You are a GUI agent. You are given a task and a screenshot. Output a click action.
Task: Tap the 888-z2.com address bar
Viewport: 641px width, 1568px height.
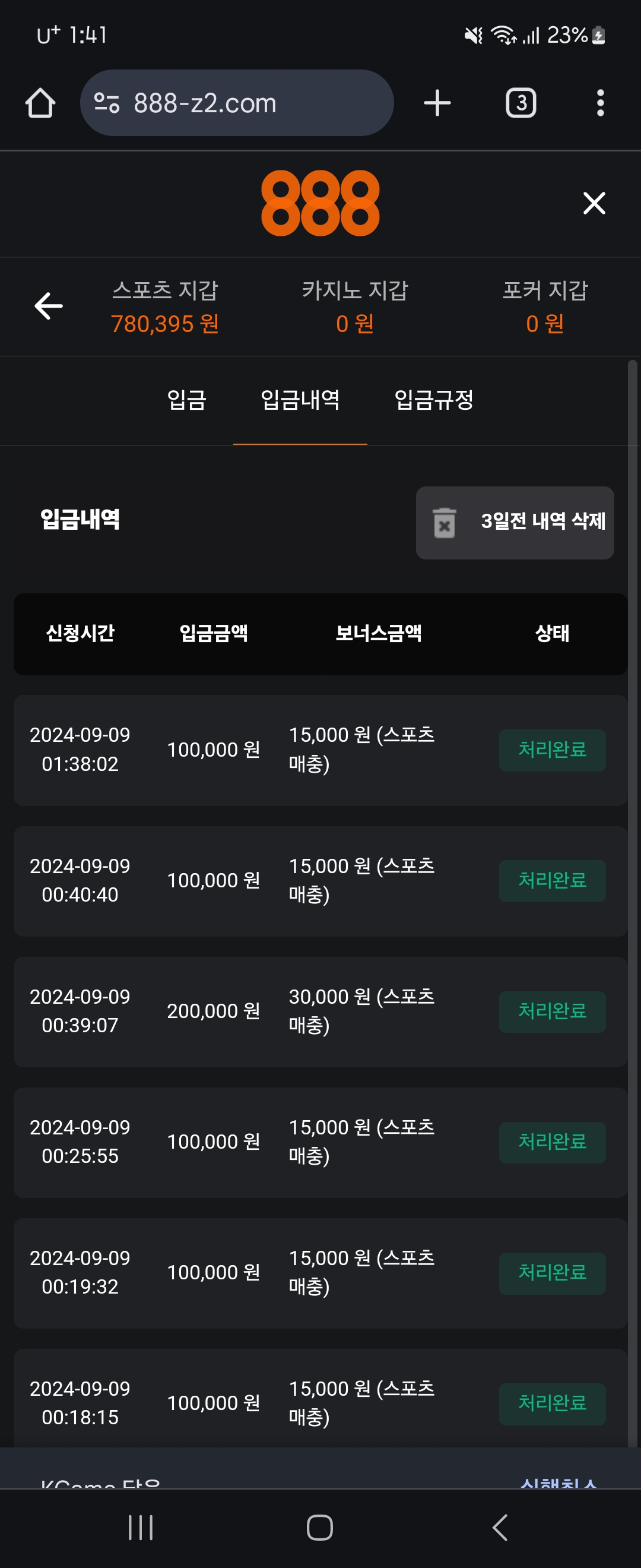(x=236, y=103)
